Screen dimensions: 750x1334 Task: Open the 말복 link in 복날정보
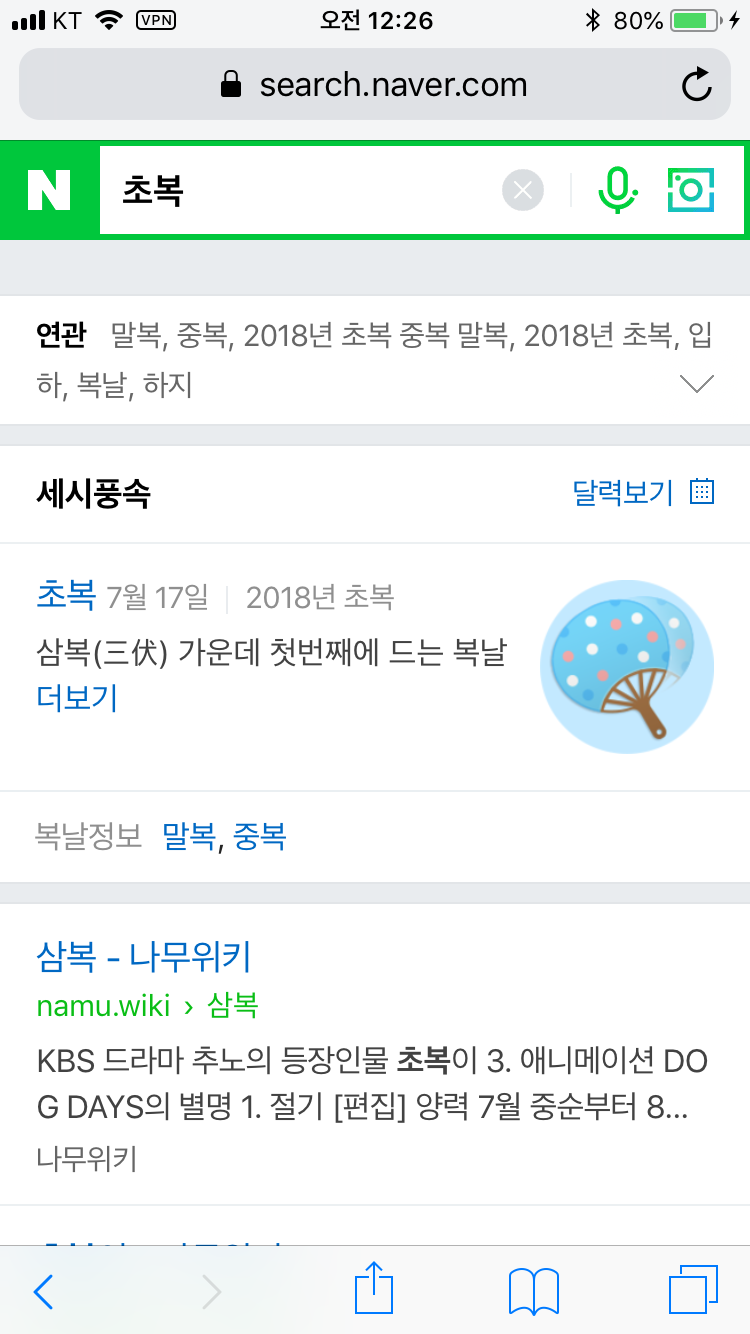[x=188, y=836]
